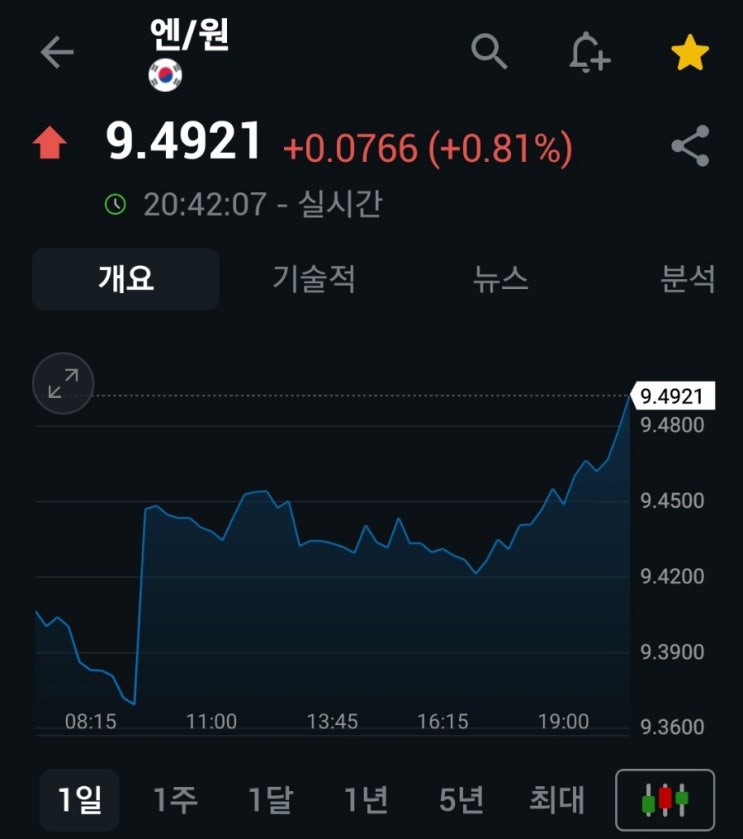Image resolution: width=743 pixels, height=839 pixels.
Task: Open the 뉴스 tab
Action: click(501, 279)
